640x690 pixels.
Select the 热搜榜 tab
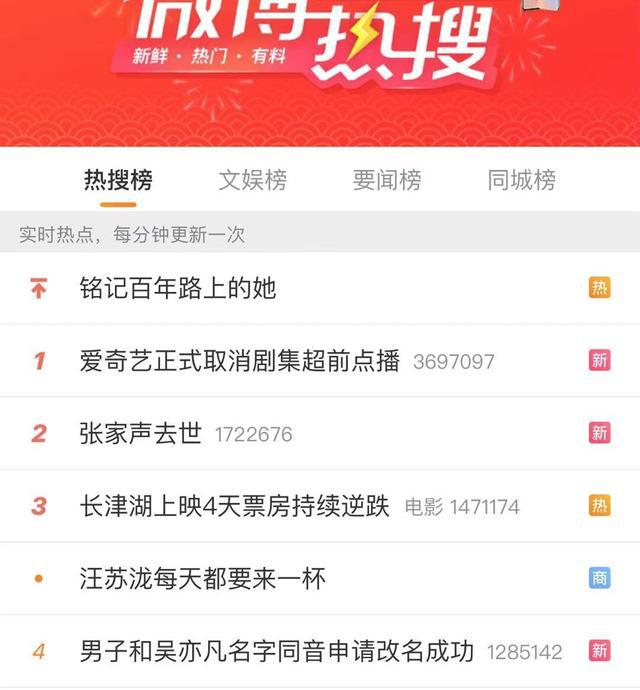pyautogui.click(x=118, y=180)
